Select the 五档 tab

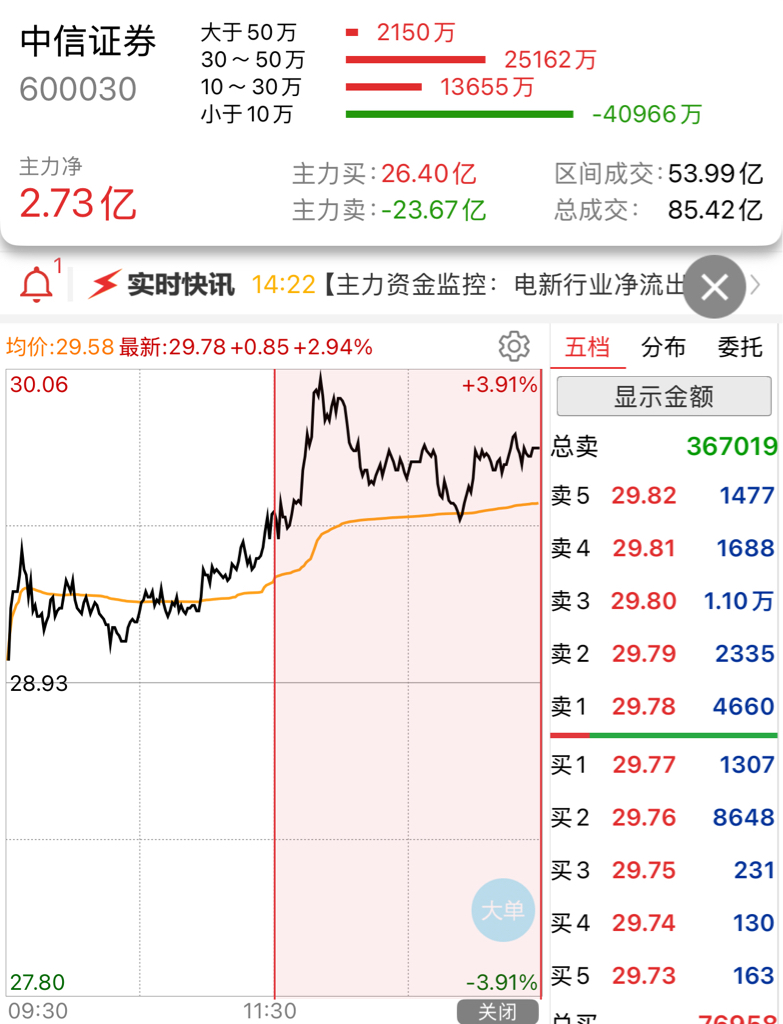click(588, 347)
